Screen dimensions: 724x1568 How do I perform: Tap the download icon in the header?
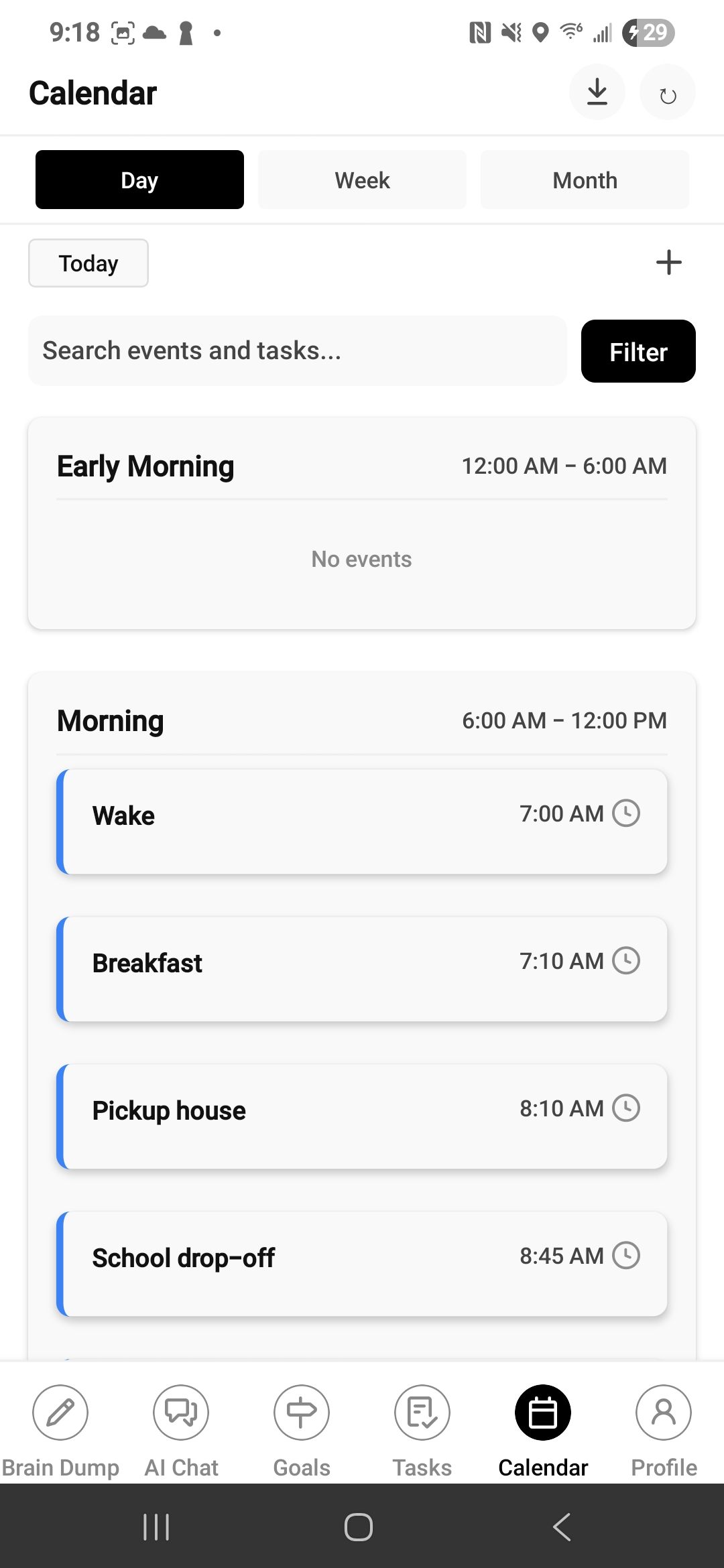(597, 92)
